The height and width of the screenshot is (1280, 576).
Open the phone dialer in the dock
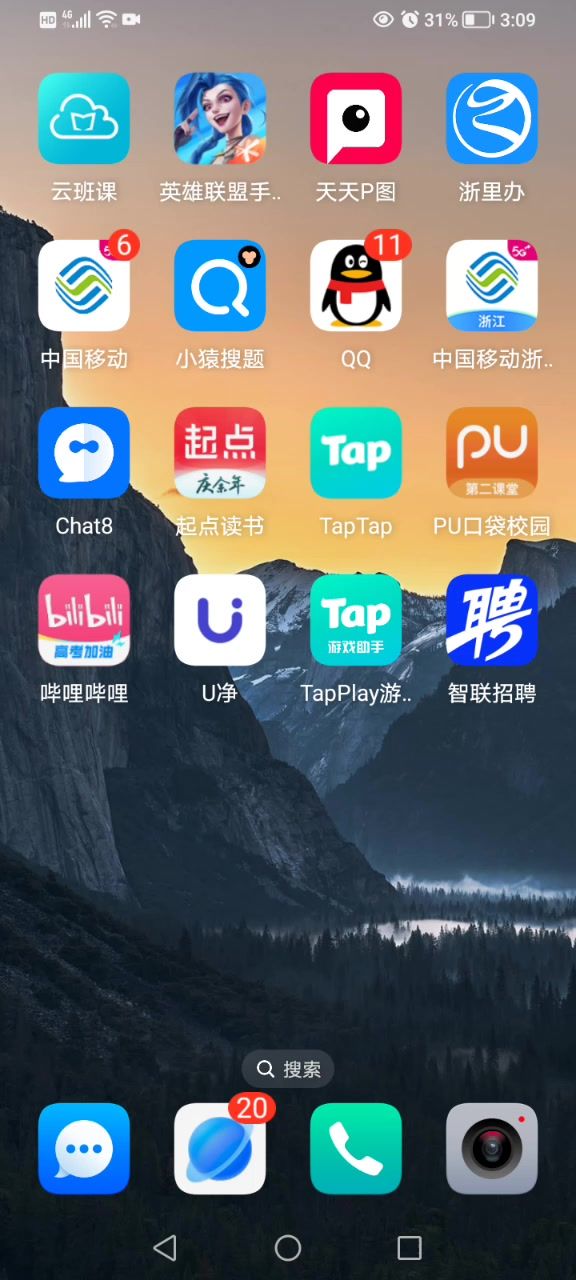point(356,1149)
